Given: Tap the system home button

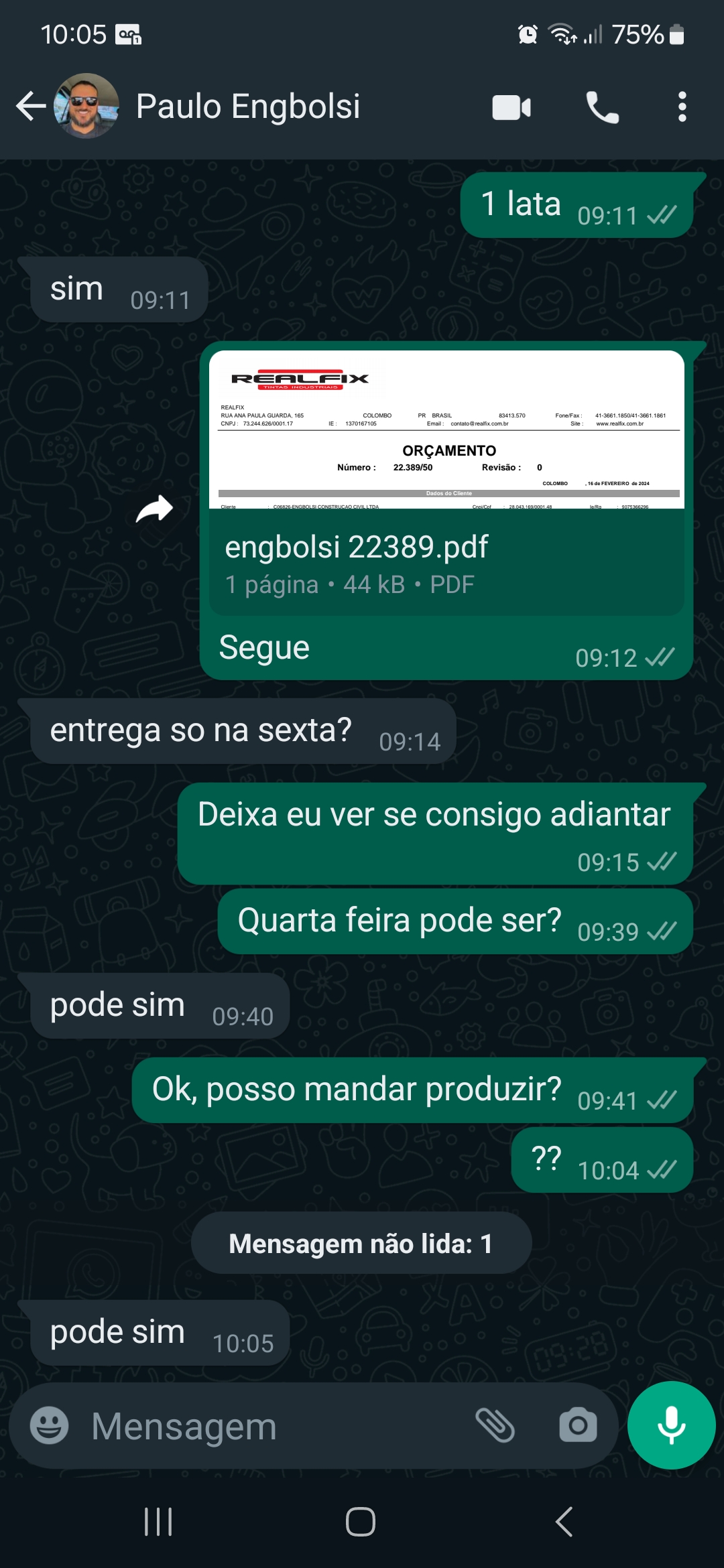Looking at the screenshot, I should click(361, 1522).
